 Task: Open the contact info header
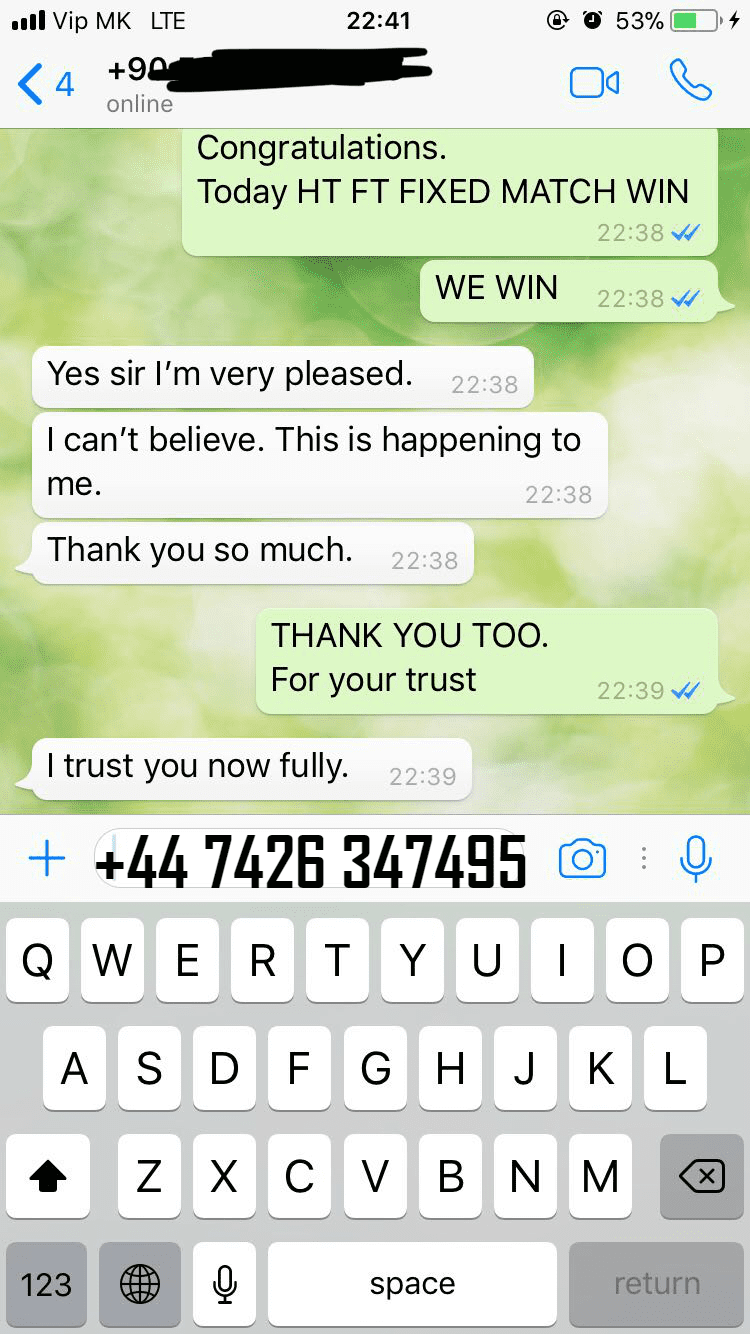point(270,84)
